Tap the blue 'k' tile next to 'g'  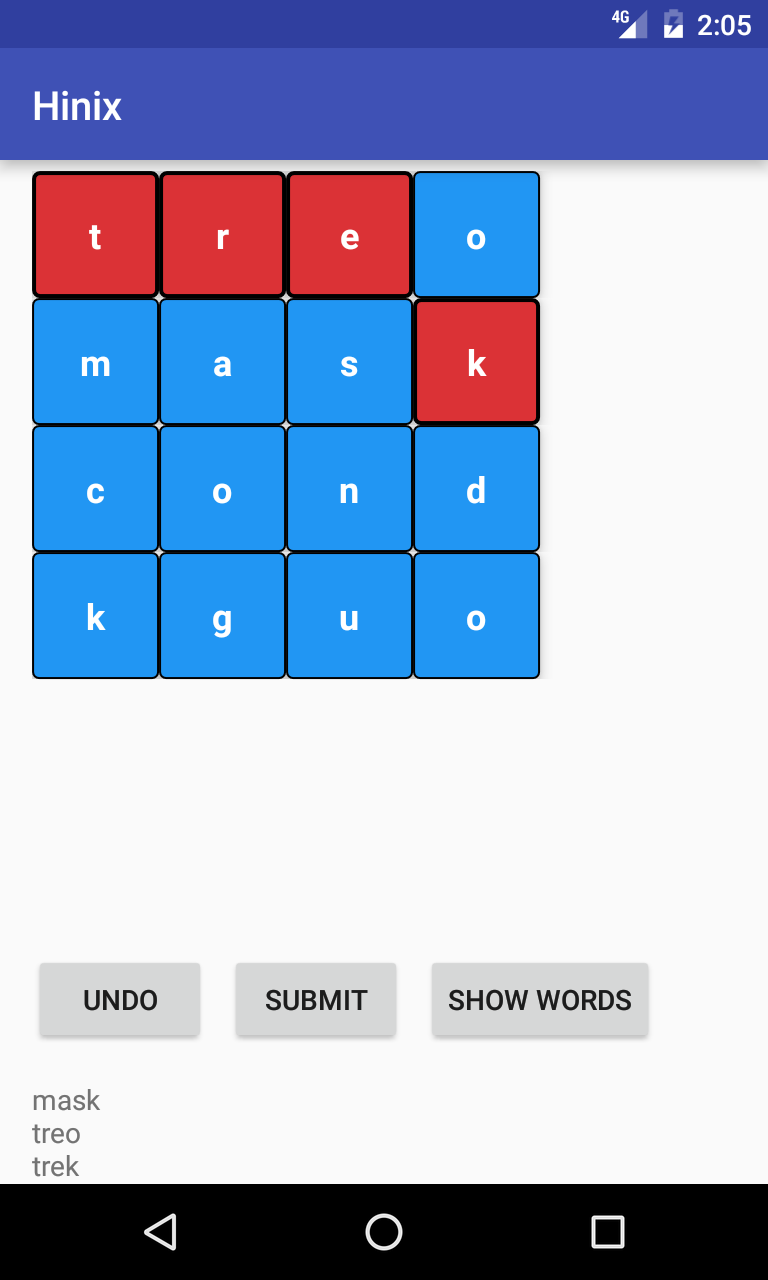tap(95, 616)
